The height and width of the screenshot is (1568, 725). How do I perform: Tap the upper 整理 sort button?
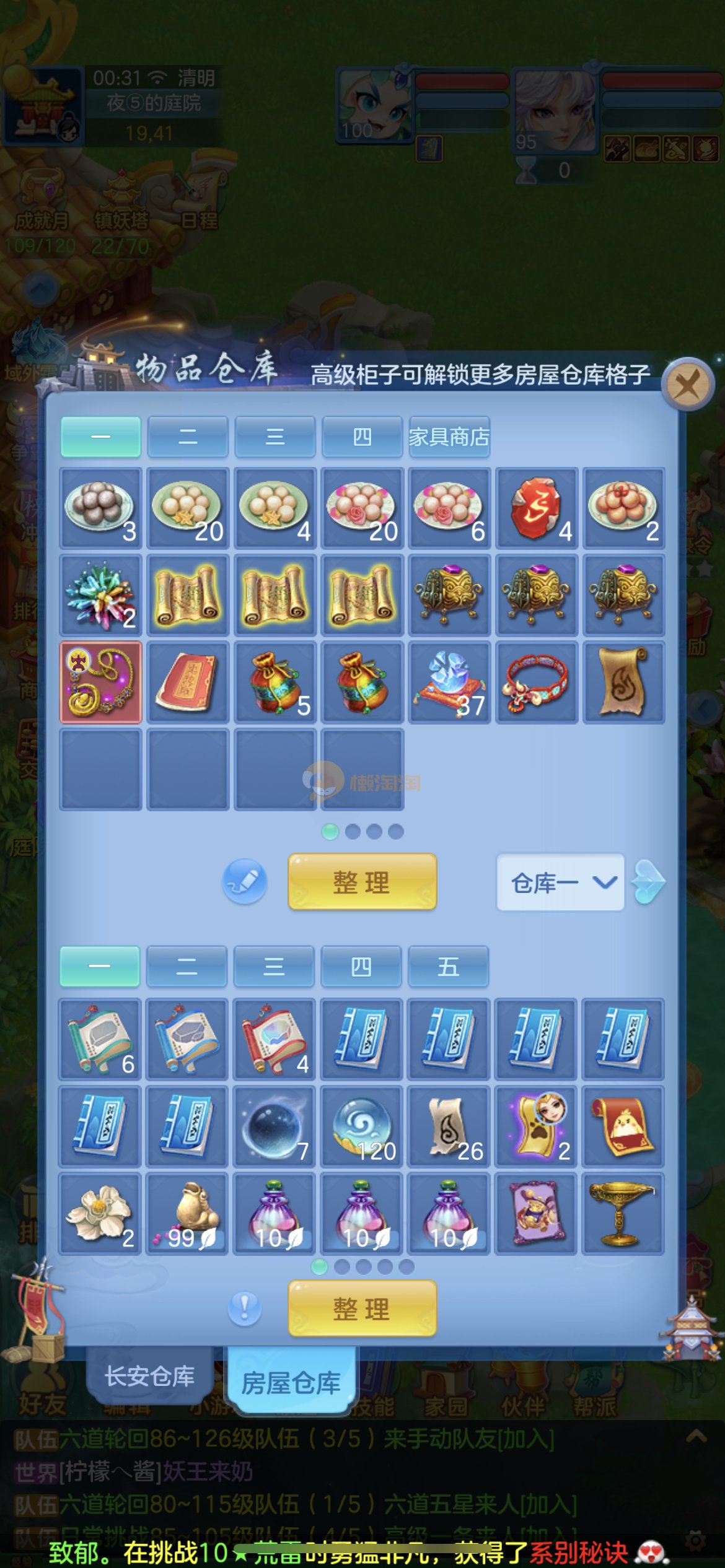362,881
